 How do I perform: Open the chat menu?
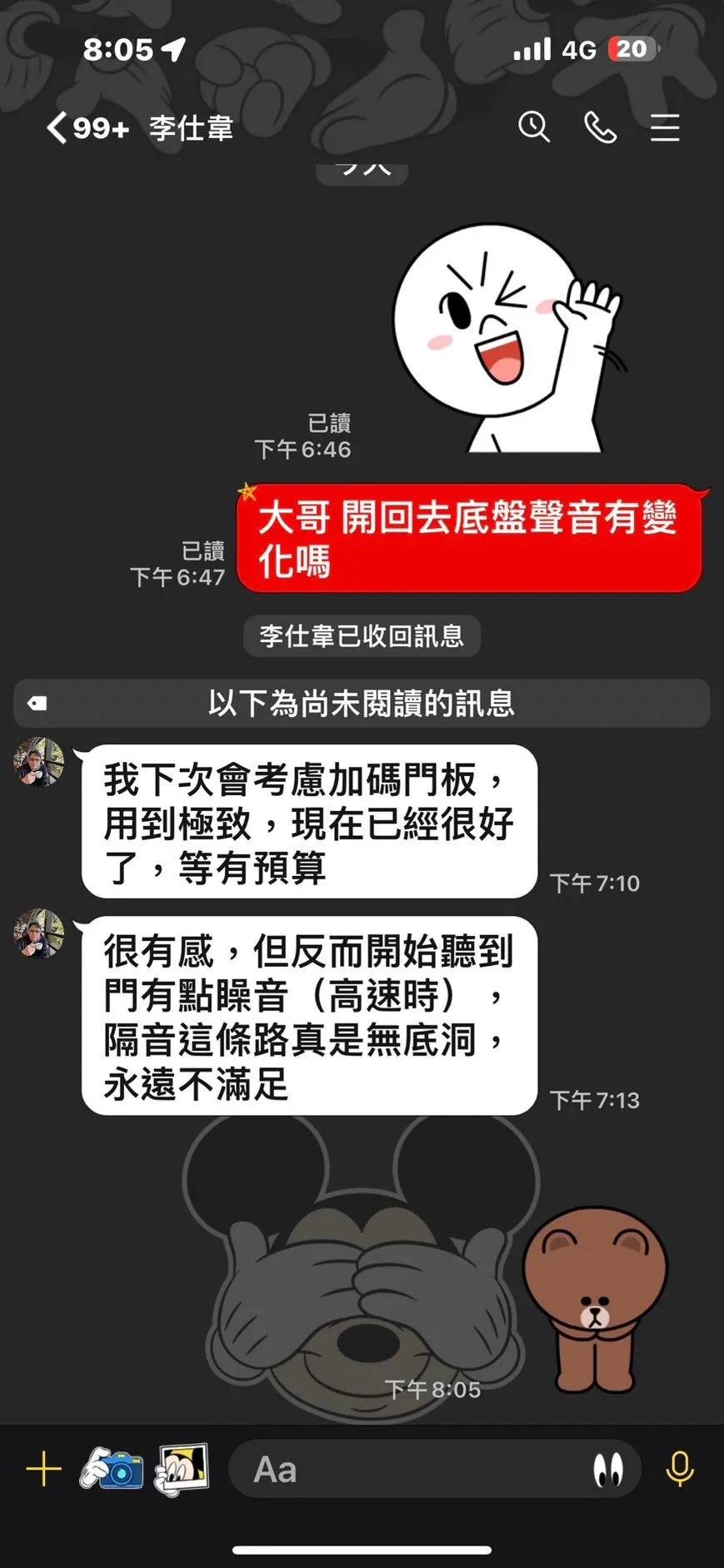pos(665,127)
